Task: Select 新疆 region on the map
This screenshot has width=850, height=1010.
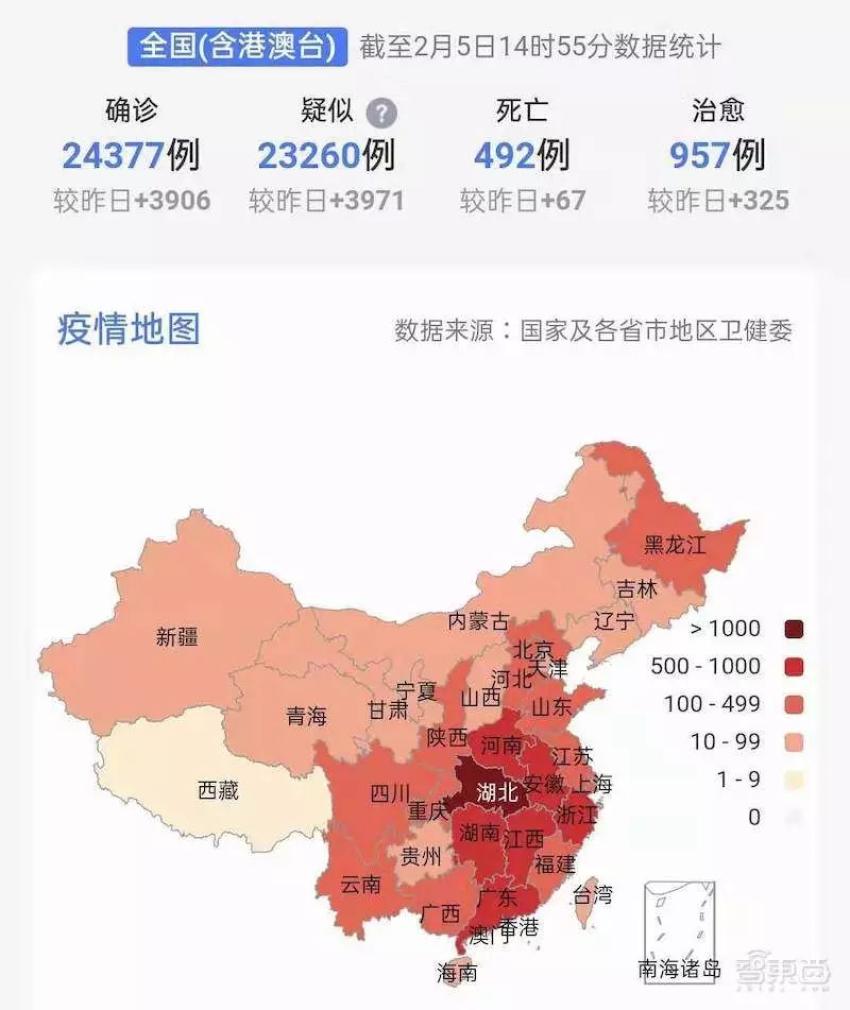Action: click(177, 636)
